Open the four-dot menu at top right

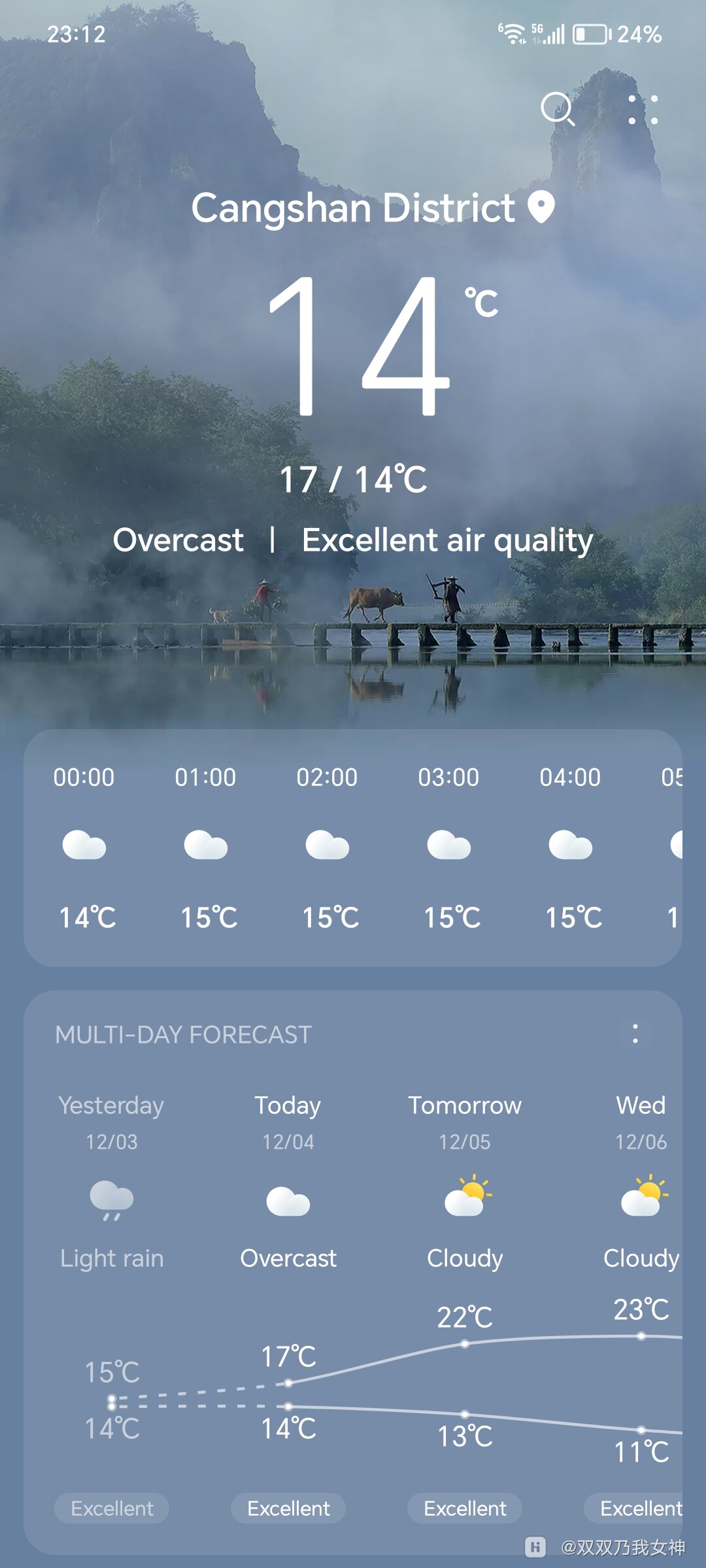tap(643, 109)
